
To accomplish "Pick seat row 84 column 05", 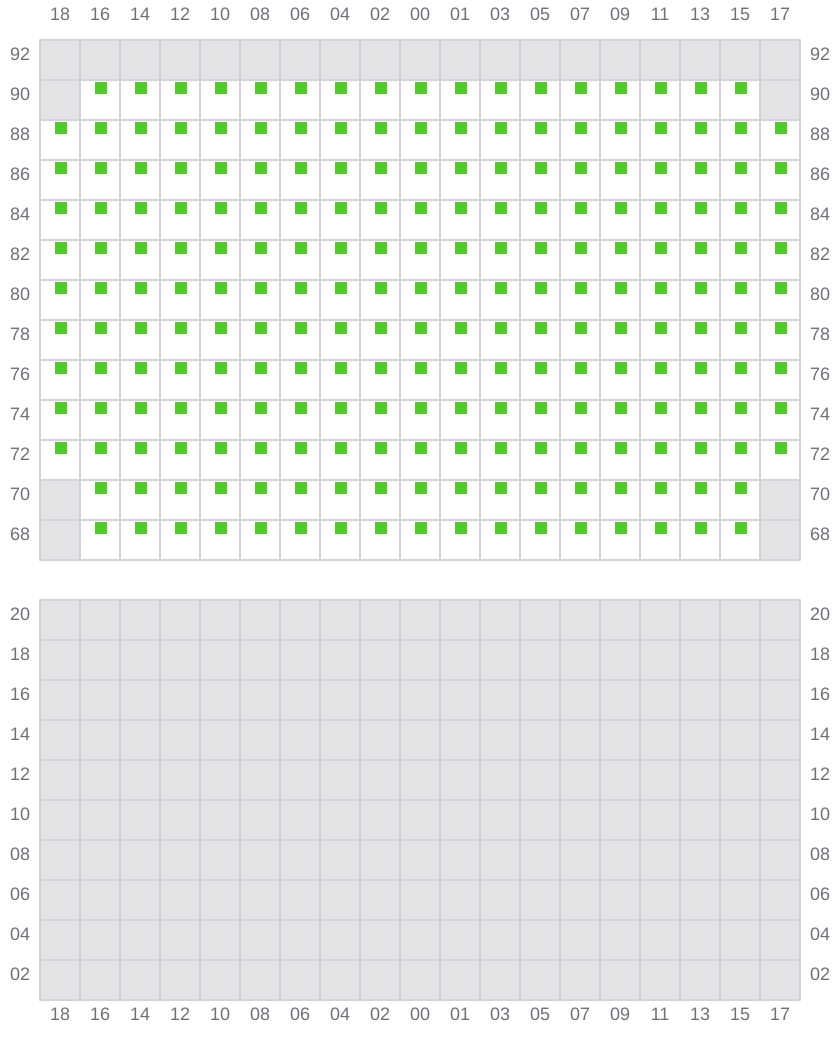I will [541, 208].
